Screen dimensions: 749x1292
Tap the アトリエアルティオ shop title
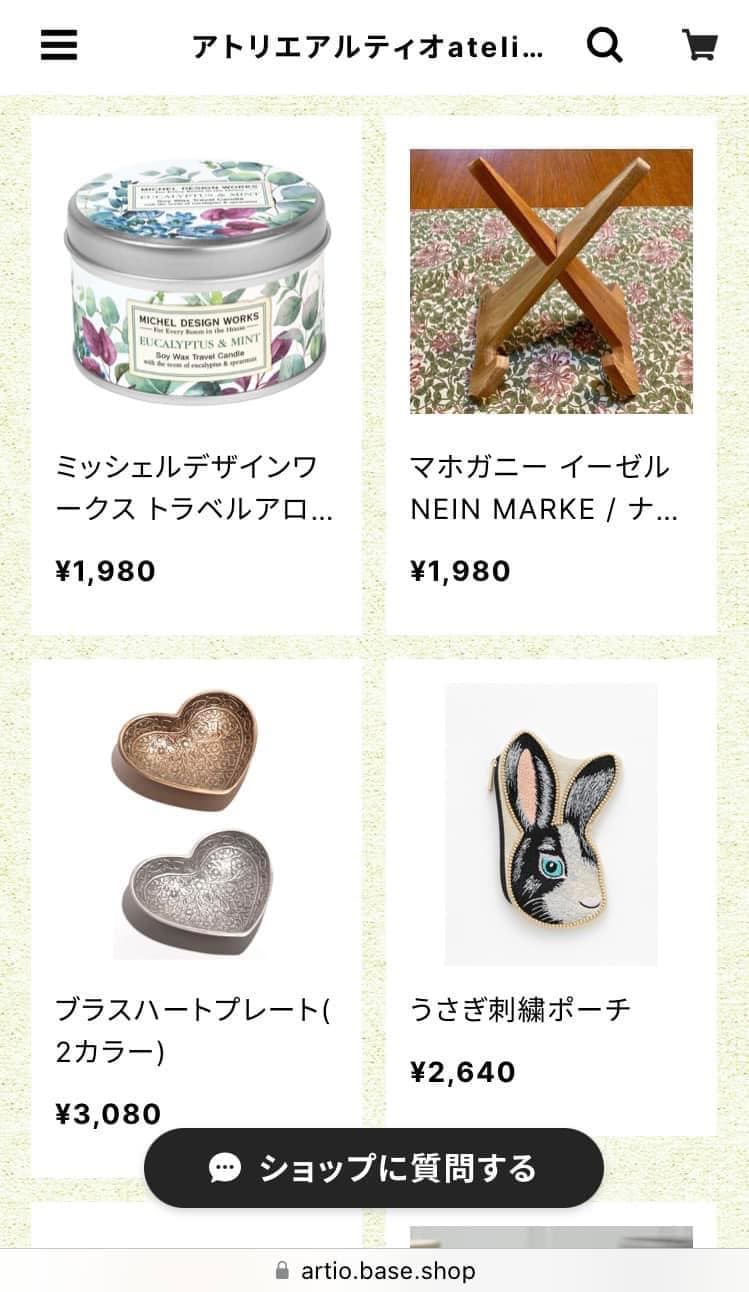[368, 46]
